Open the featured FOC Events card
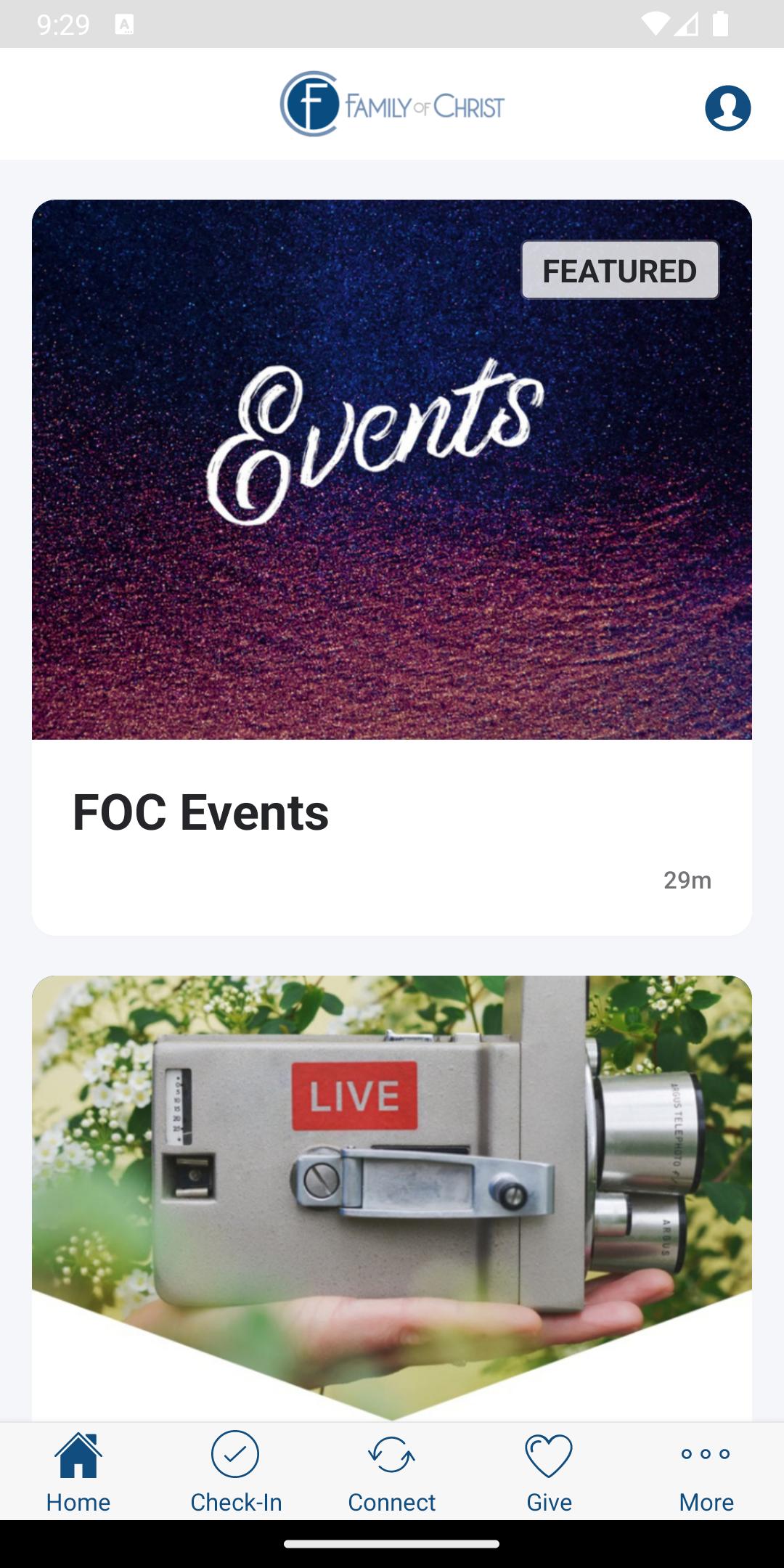 pyautogui.click(x=392, y=566)
